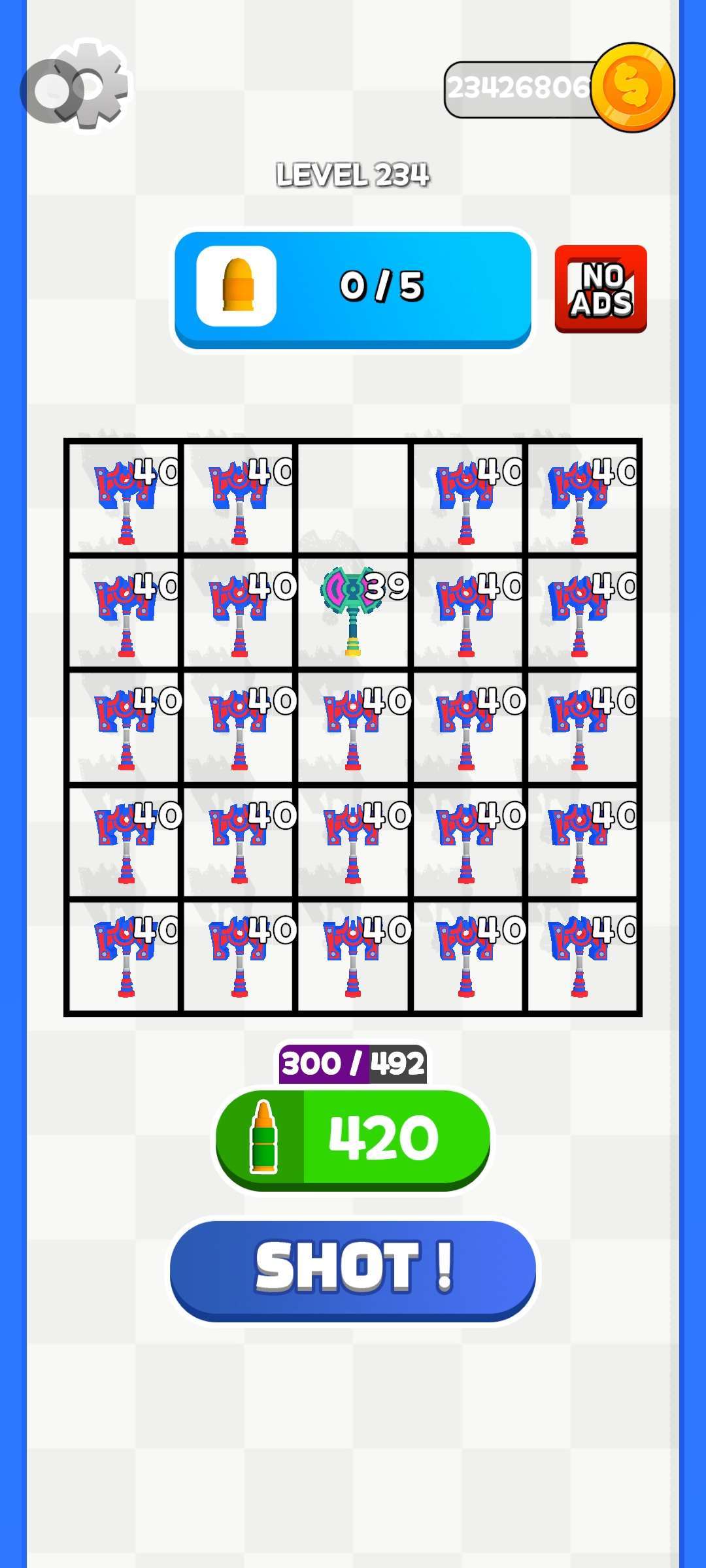
Task: Tap the NO ADS button
Action: point(600,289)
